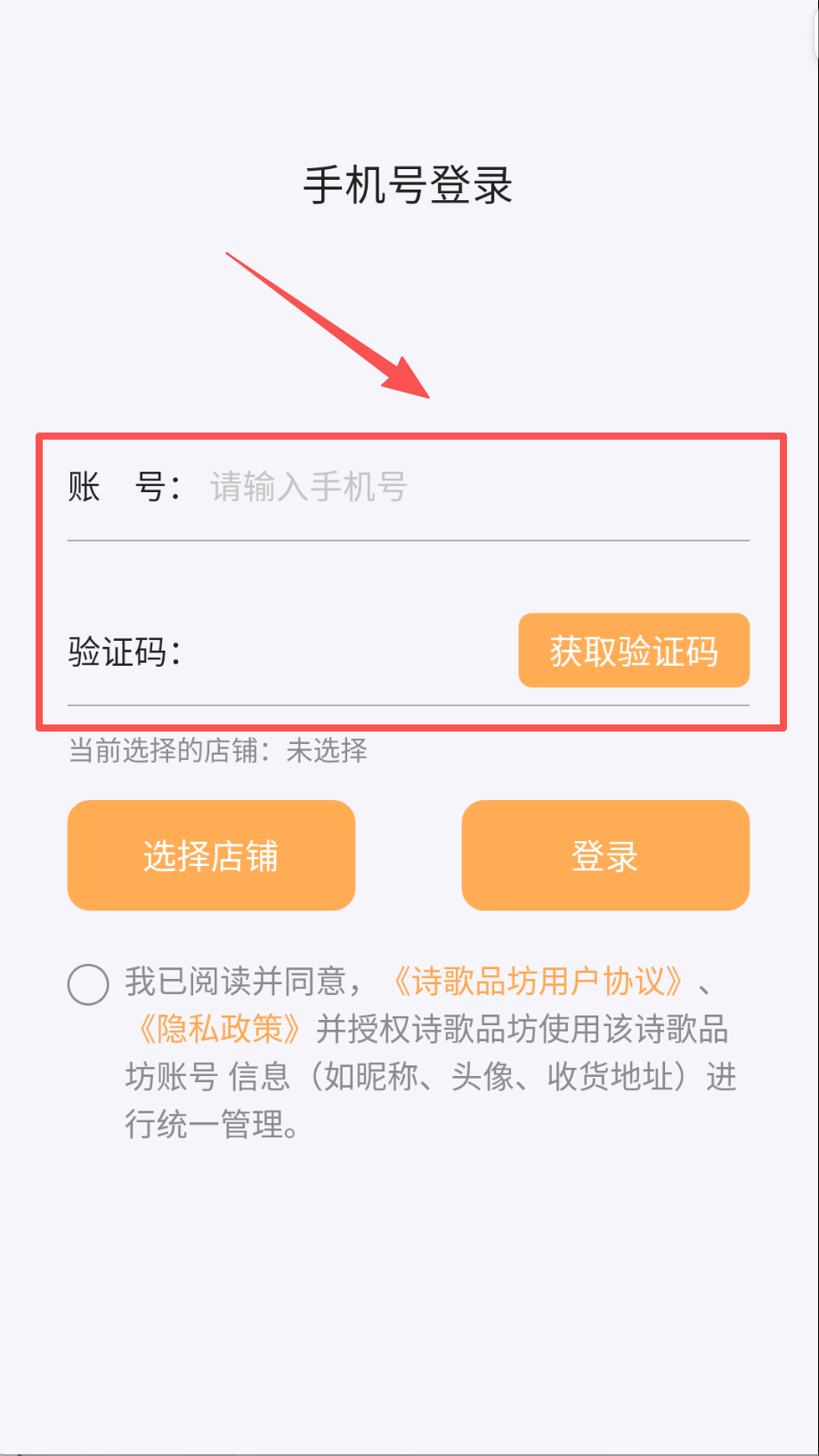The image size is (819, 1456).
Task: Tap the 登录 button
Action: (605, 855)
